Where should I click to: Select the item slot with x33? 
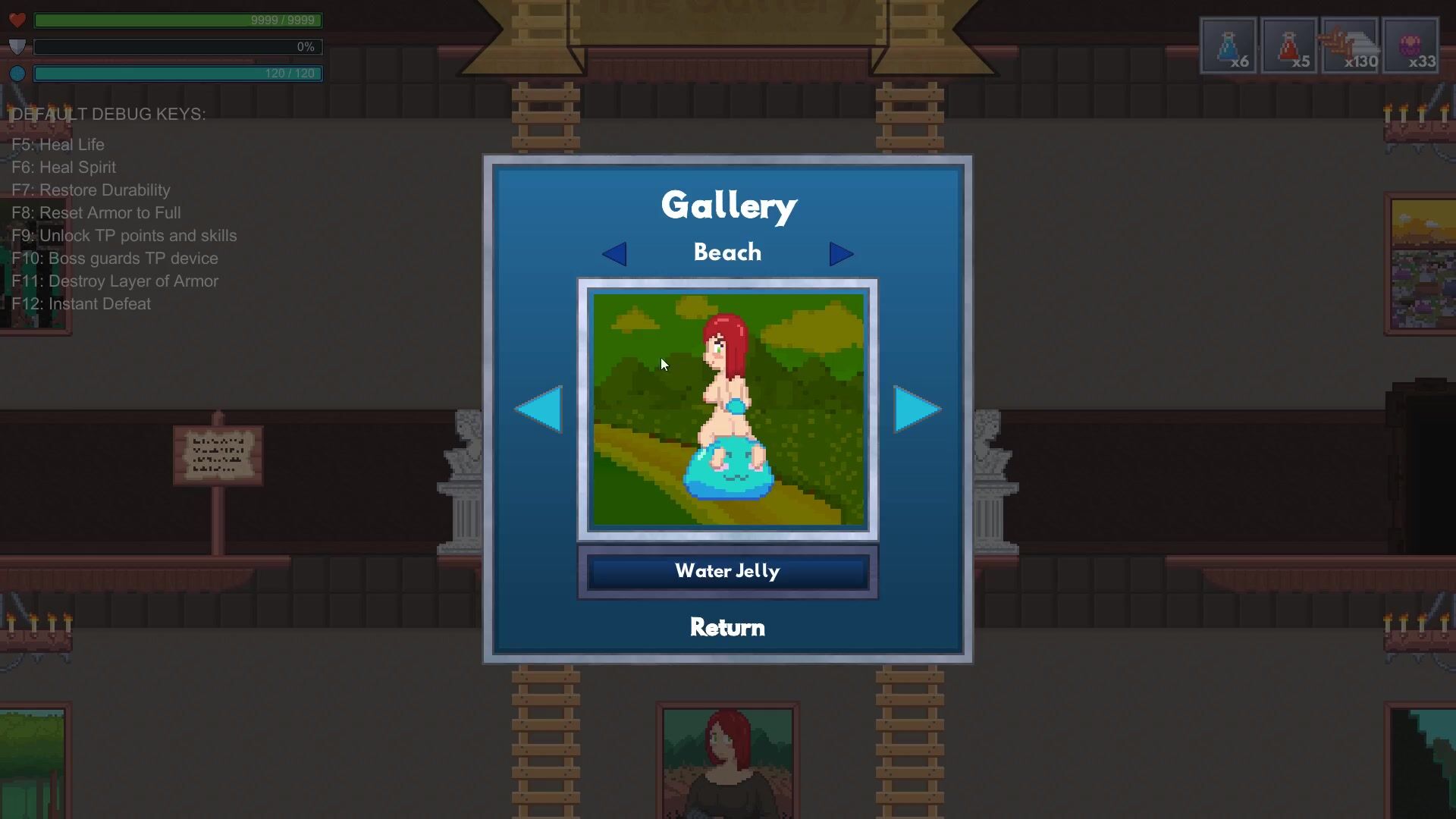[x=1410, y=45]
